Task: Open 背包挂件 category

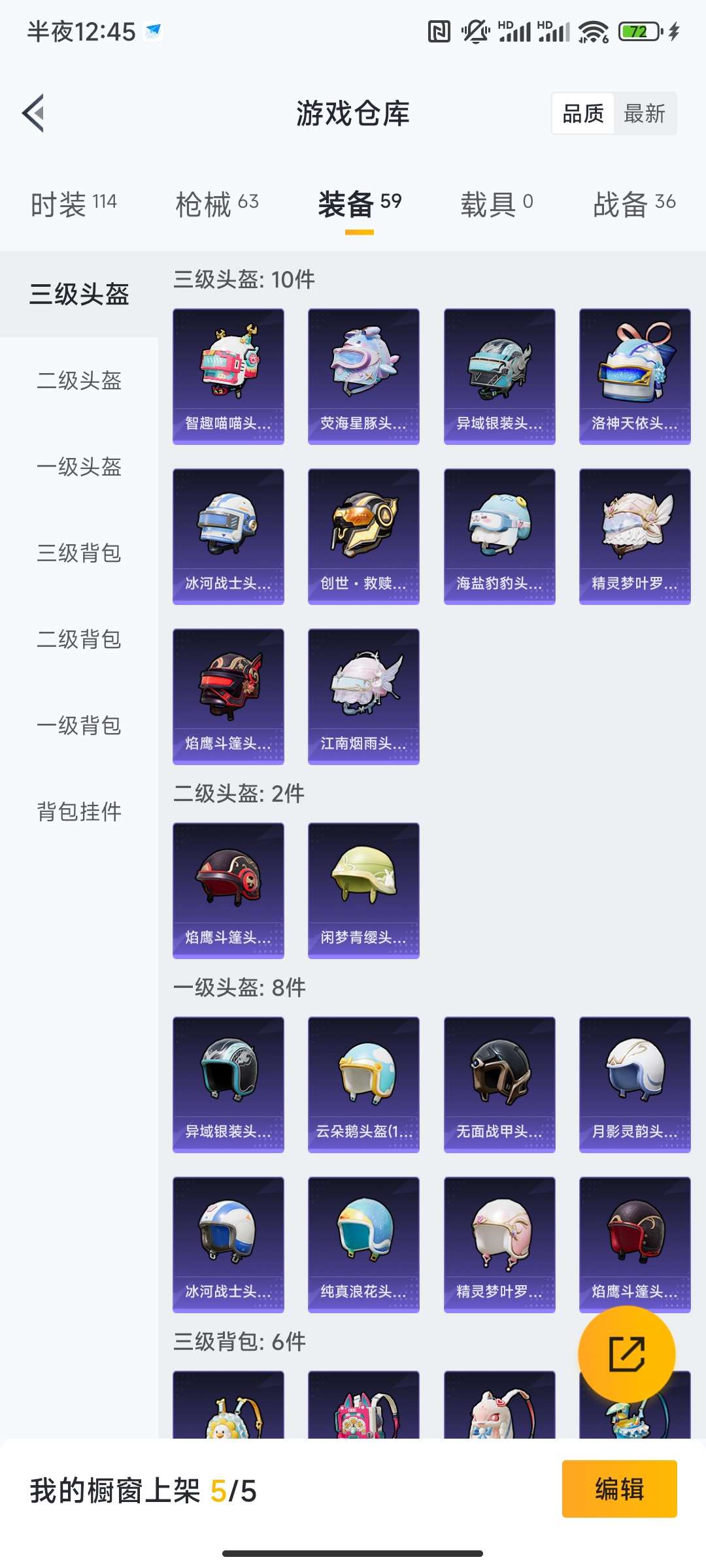Action: (x=79, y=811)
